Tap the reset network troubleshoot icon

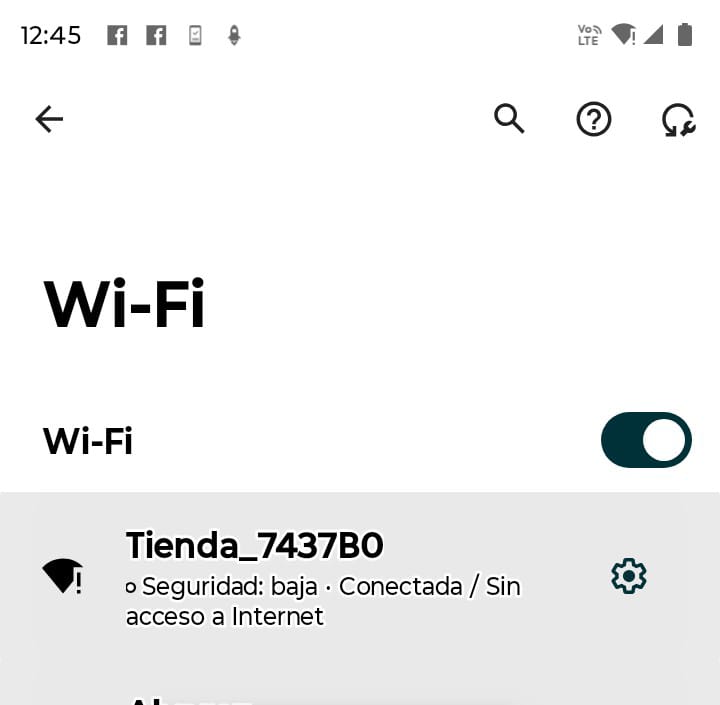point(679,120)
